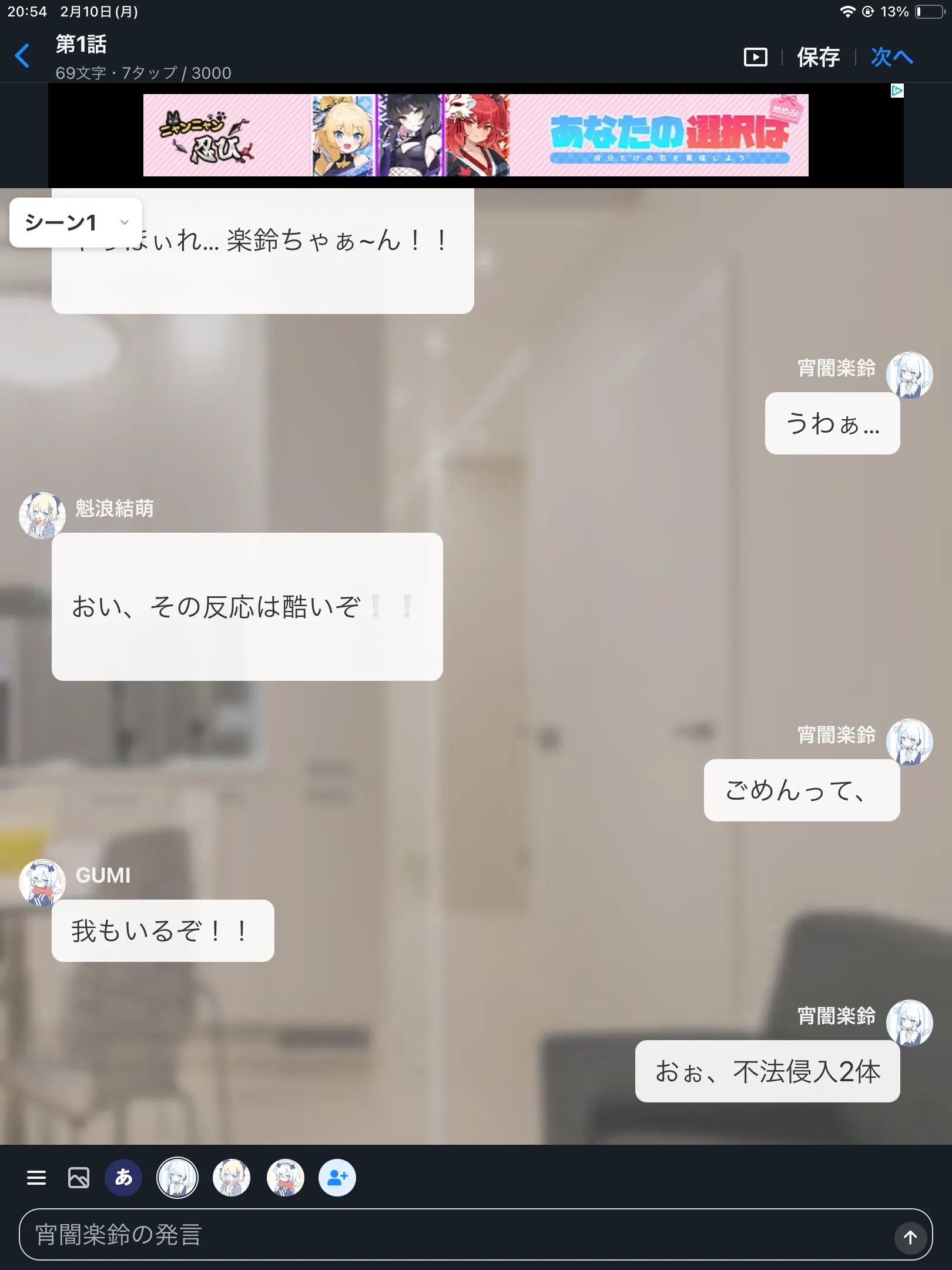Edit the message おぉ、不法侵入2体
Viewport: 952px width, 1270px height.
(767, 1071)
